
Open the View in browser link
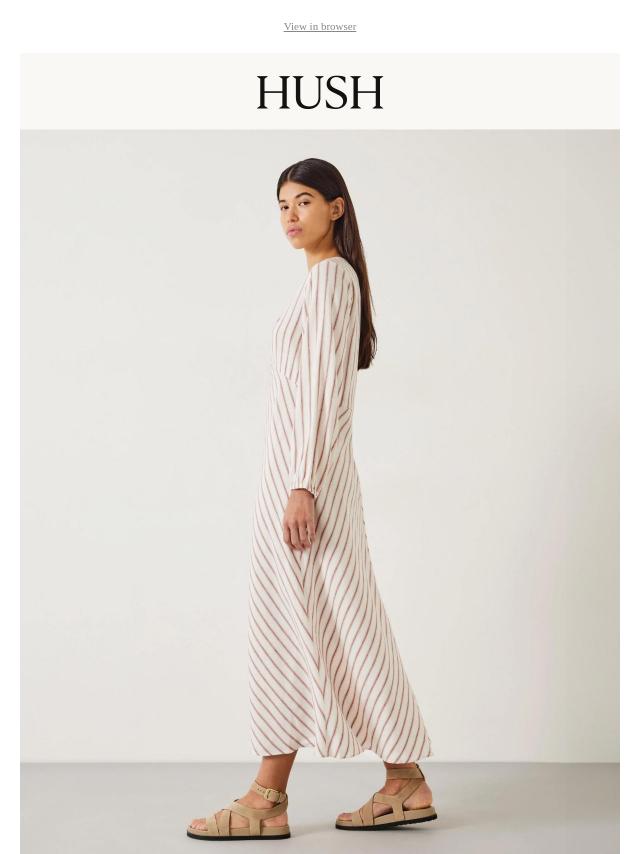coord(319,27)
